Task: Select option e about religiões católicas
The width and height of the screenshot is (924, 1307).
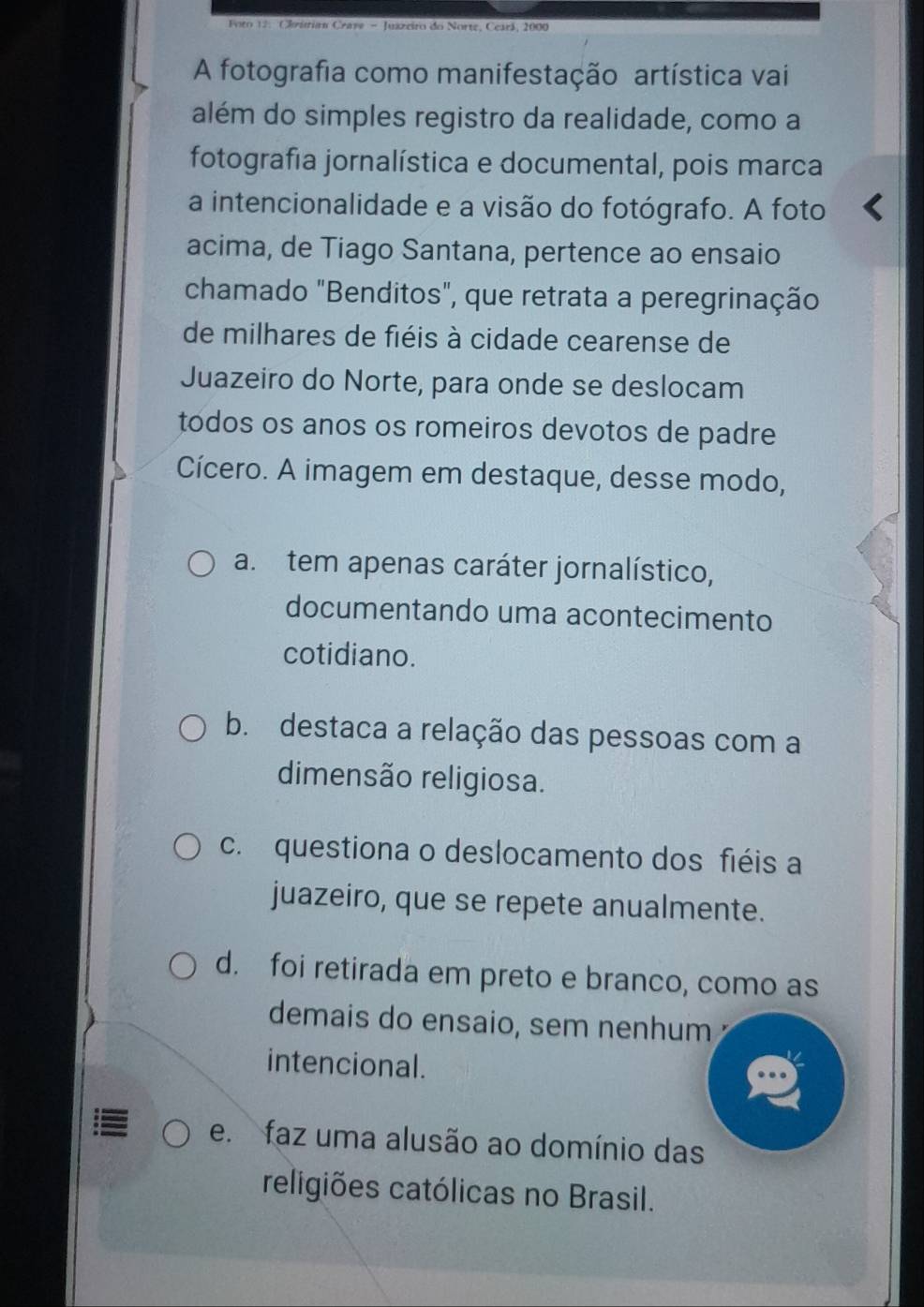Action: point(177,1136)
